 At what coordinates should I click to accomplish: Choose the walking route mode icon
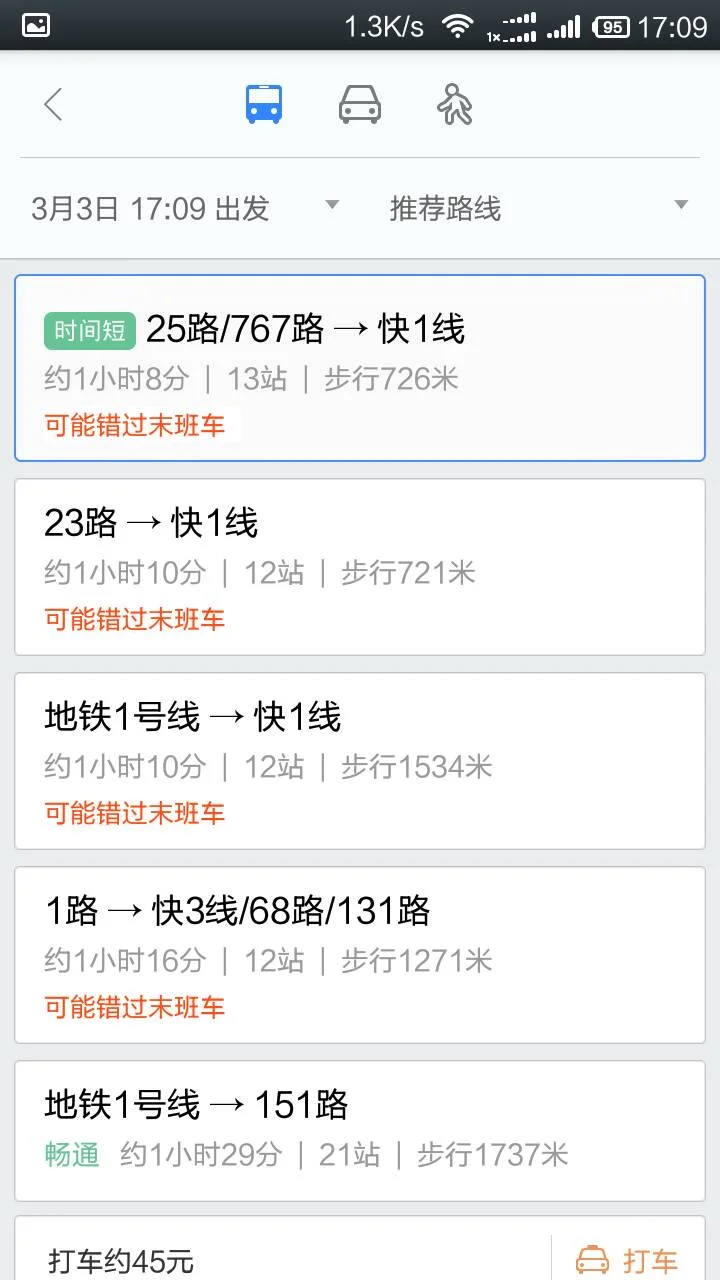pyautogui.click(x=455, y=103)
